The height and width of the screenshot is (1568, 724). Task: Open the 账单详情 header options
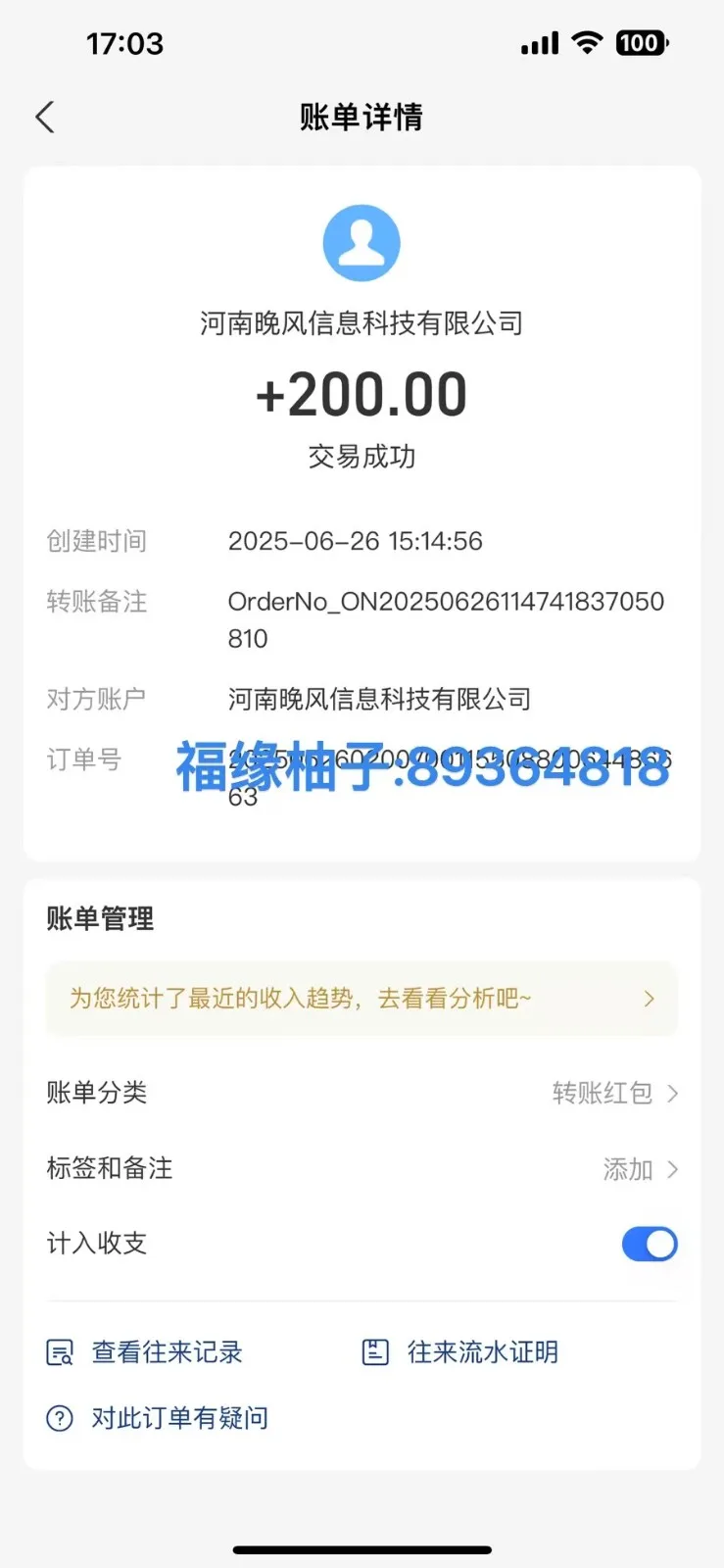click(362, 116)
